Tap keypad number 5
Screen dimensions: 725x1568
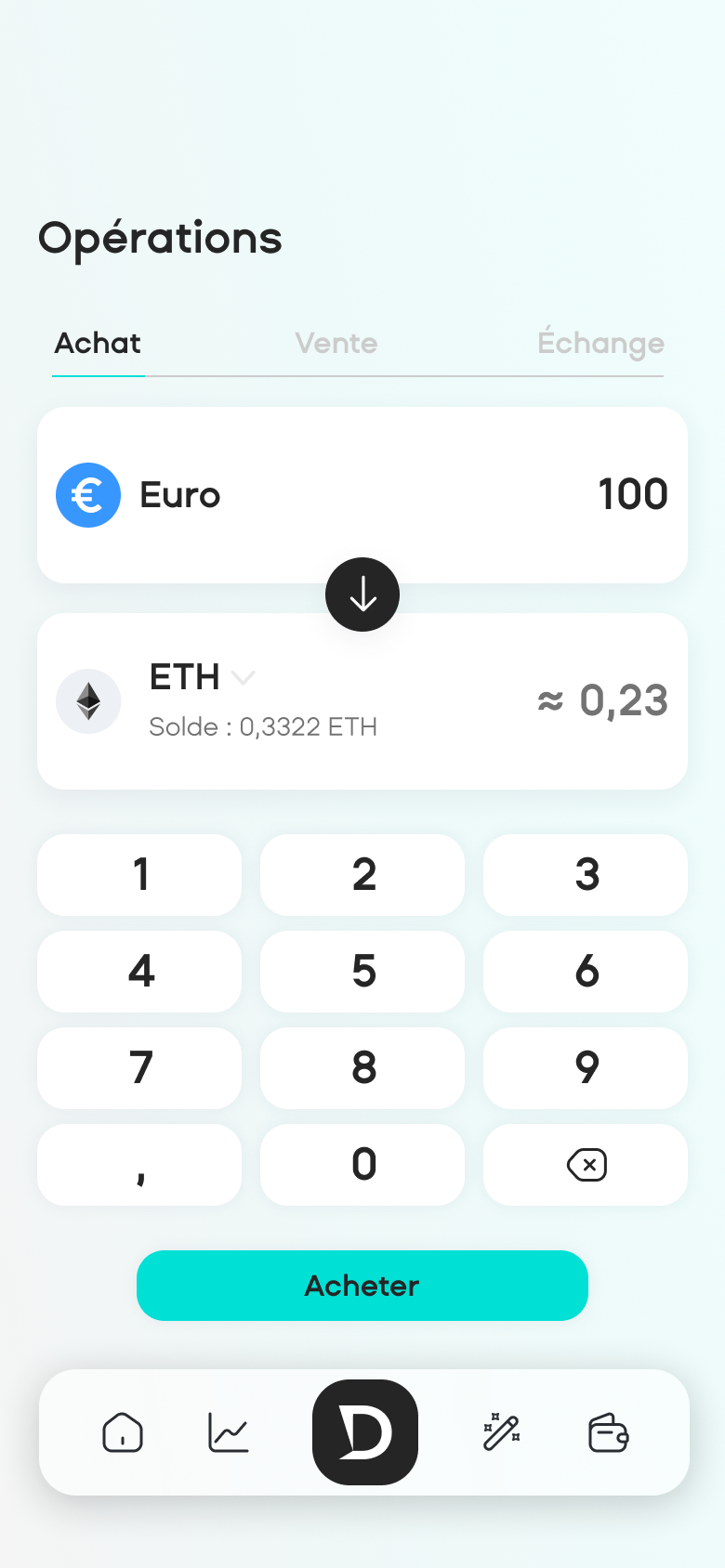click(362, 972)
